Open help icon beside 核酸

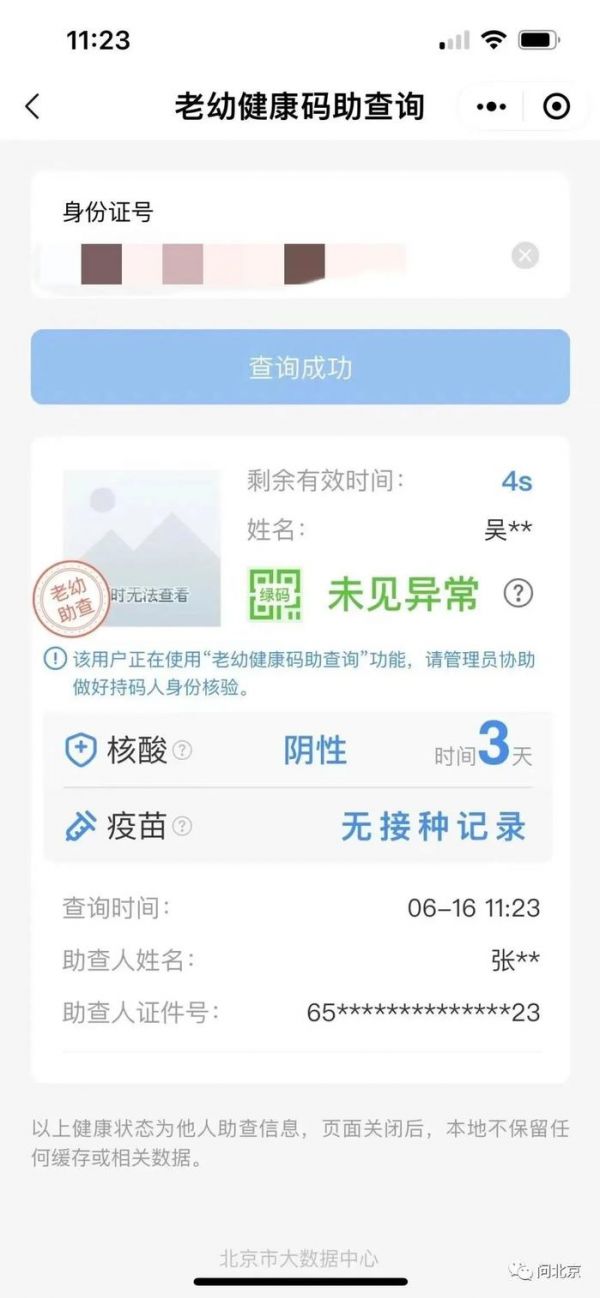click(x=183, y=750)
